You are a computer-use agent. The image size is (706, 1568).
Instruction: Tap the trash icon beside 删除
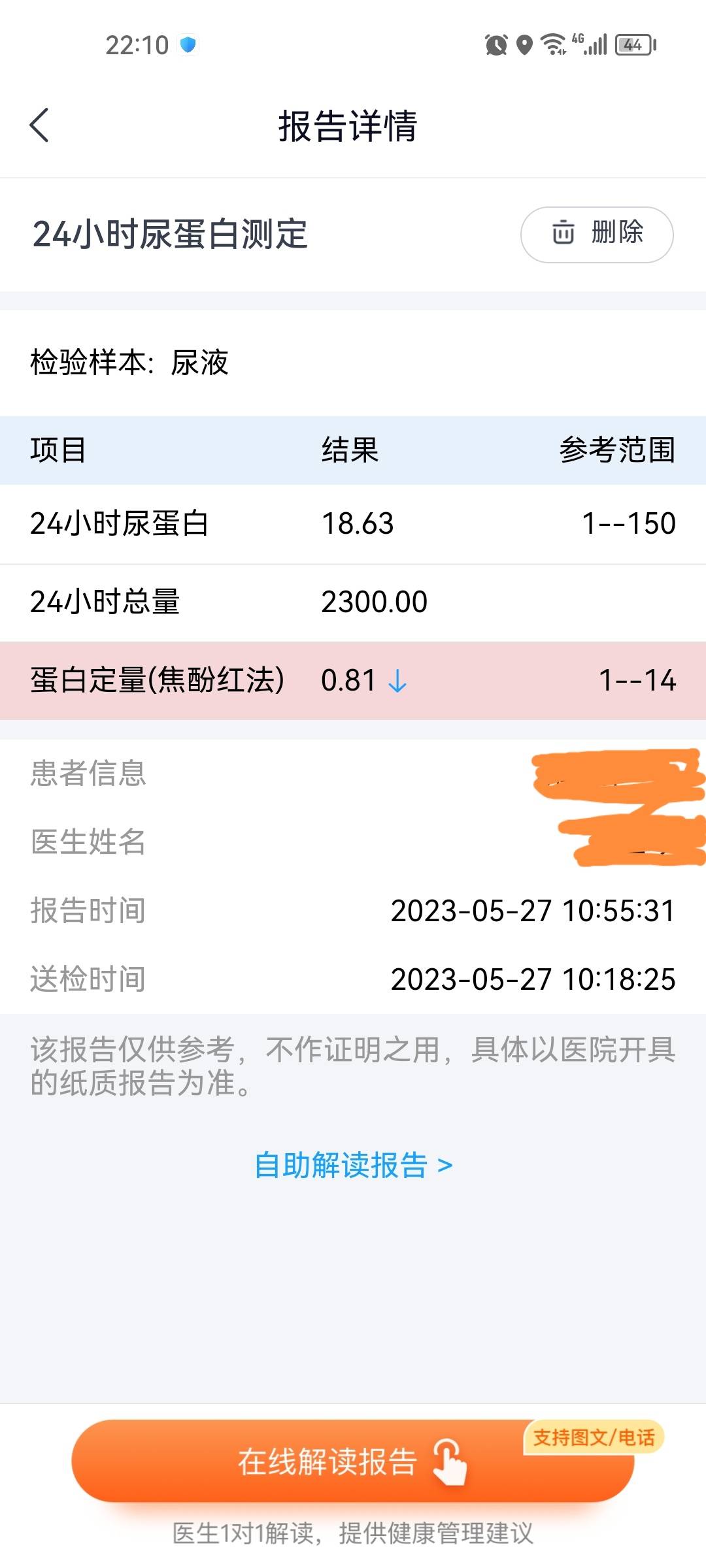(561, 234)
